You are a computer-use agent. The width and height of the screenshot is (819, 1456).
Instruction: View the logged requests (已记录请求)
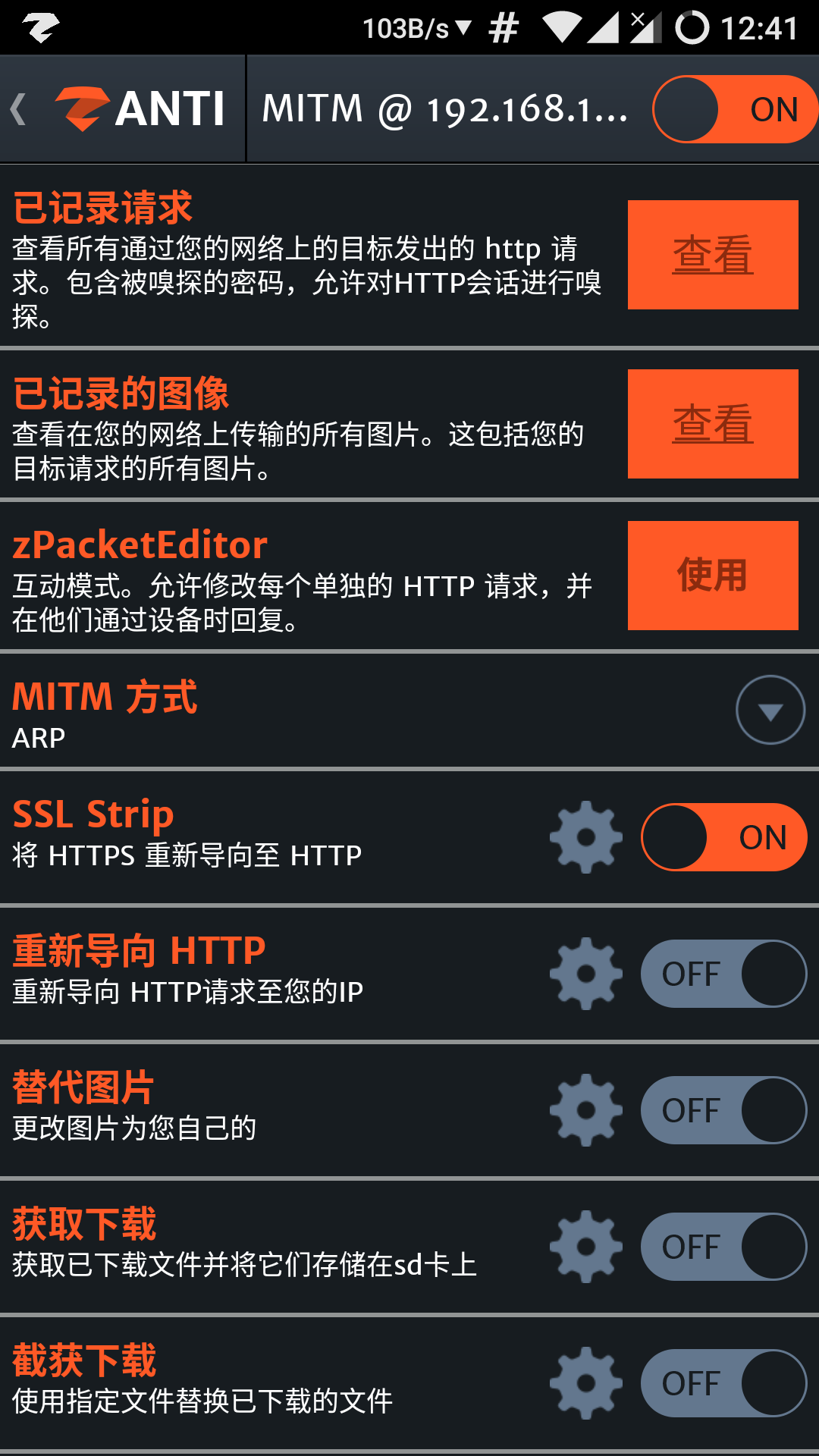[x=712, y=255]
